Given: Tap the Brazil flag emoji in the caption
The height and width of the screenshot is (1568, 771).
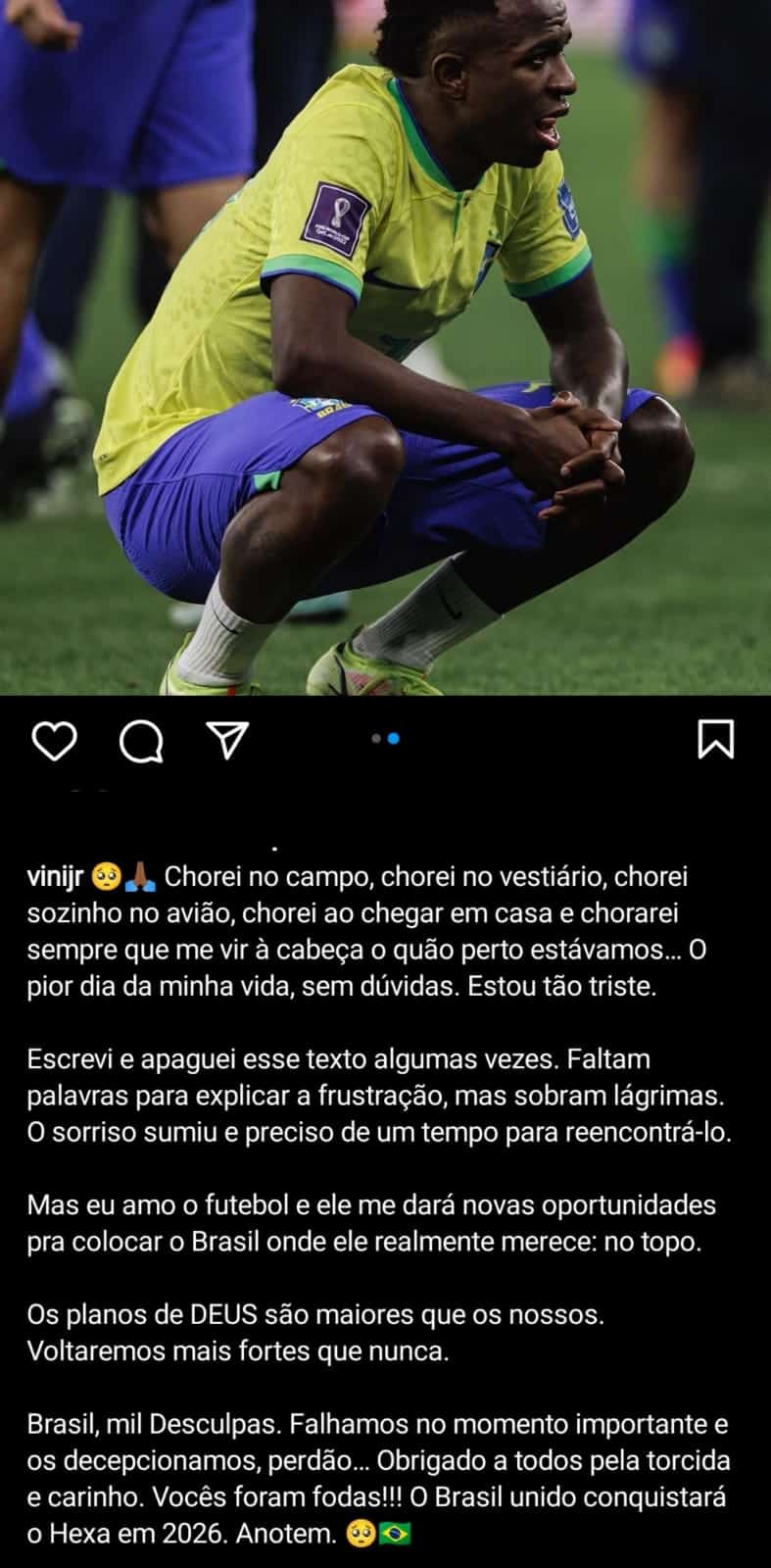Looking at the screenshot, I should tap(395, 1533).
